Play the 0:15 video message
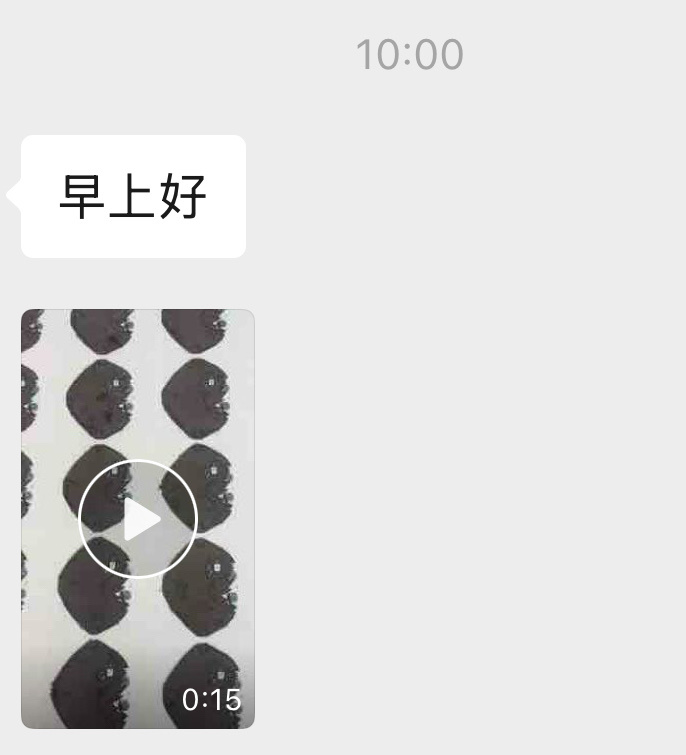 pyautogui.click(x=138, y=519)
